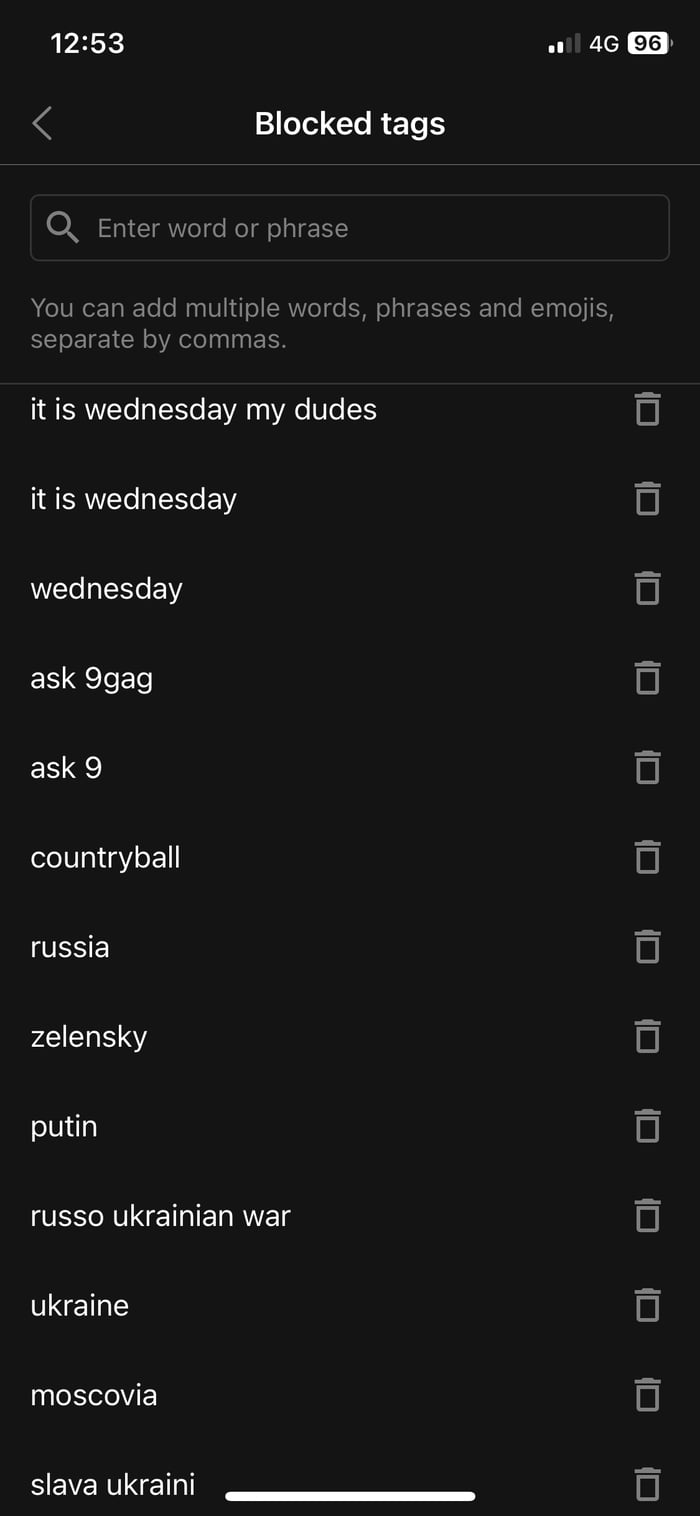This screenshot has width=700, height=1516.
Task: Remove the 'it is wednesday' blocked tag
Action: point(648,498)
